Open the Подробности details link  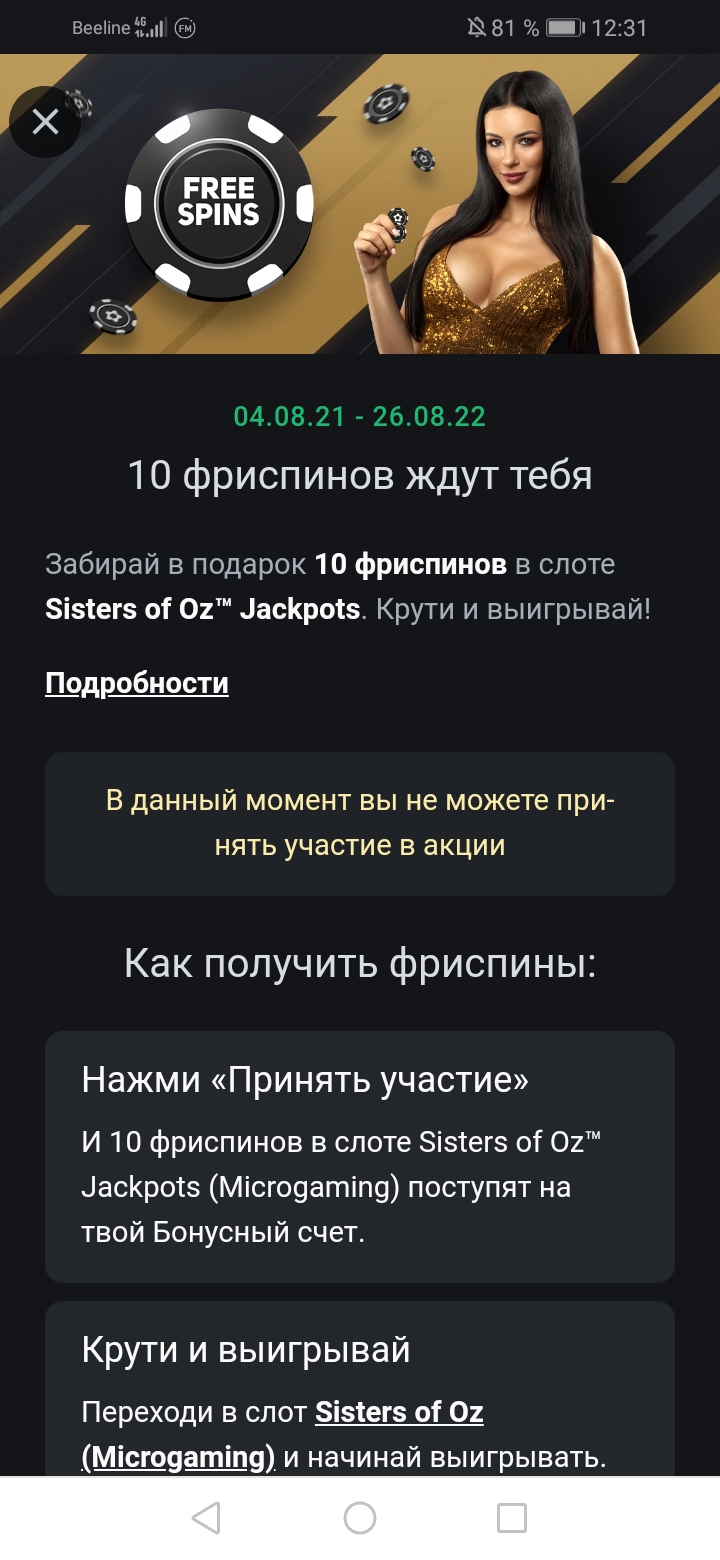pyautogui.click(x=136, y=684)
